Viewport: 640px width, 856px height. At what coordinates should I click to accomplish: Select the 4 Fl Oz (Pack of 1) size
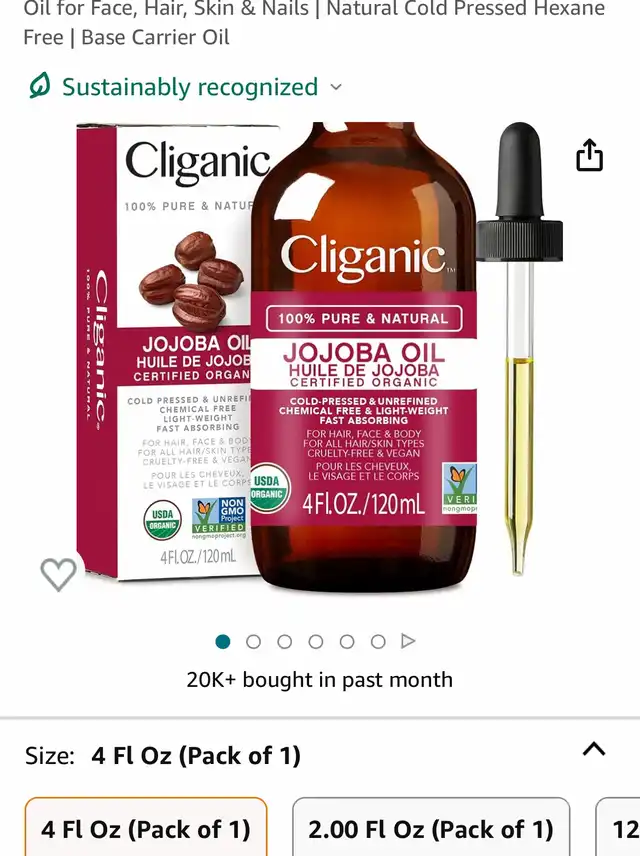click(146, 829)
